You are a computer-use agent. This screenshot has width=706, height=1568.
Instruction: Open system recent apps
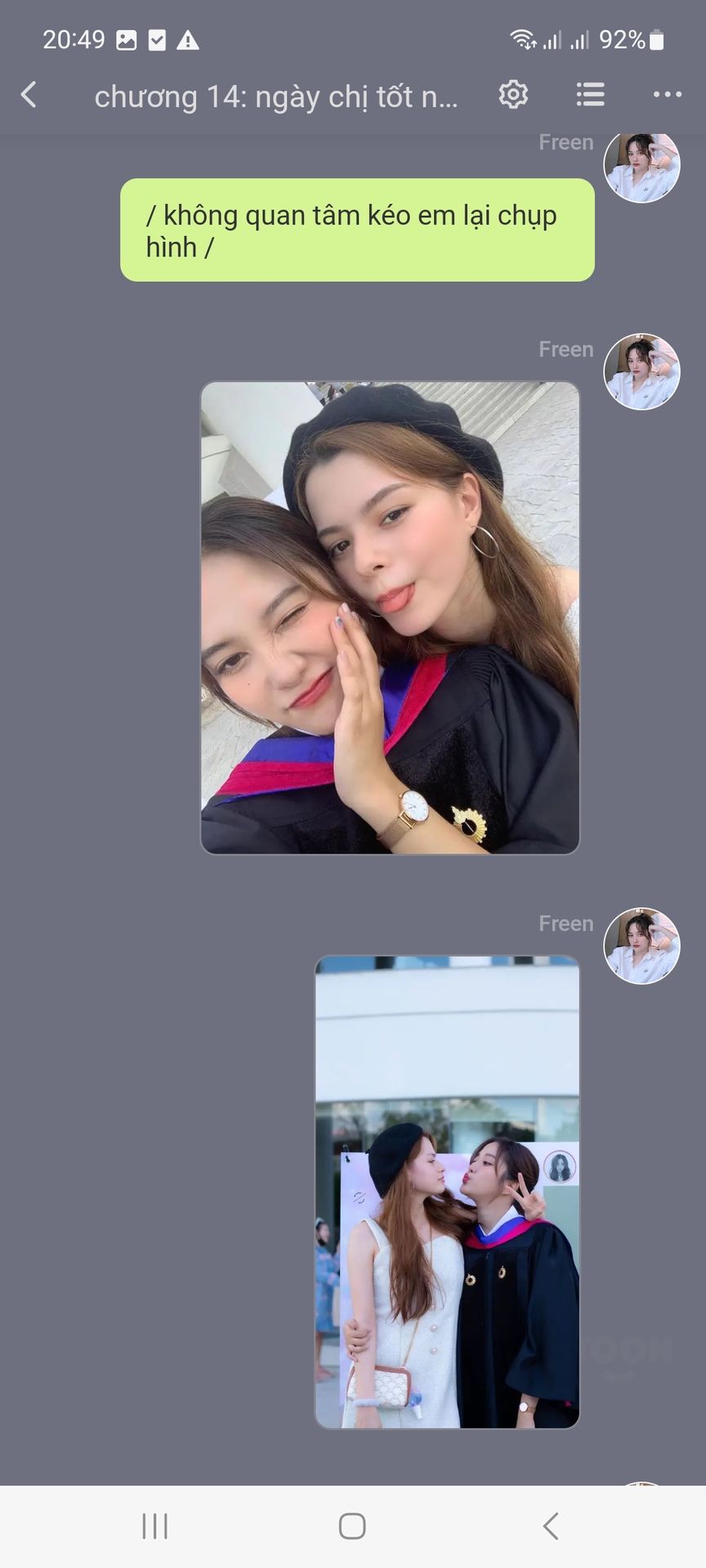tap(154, 1526)
